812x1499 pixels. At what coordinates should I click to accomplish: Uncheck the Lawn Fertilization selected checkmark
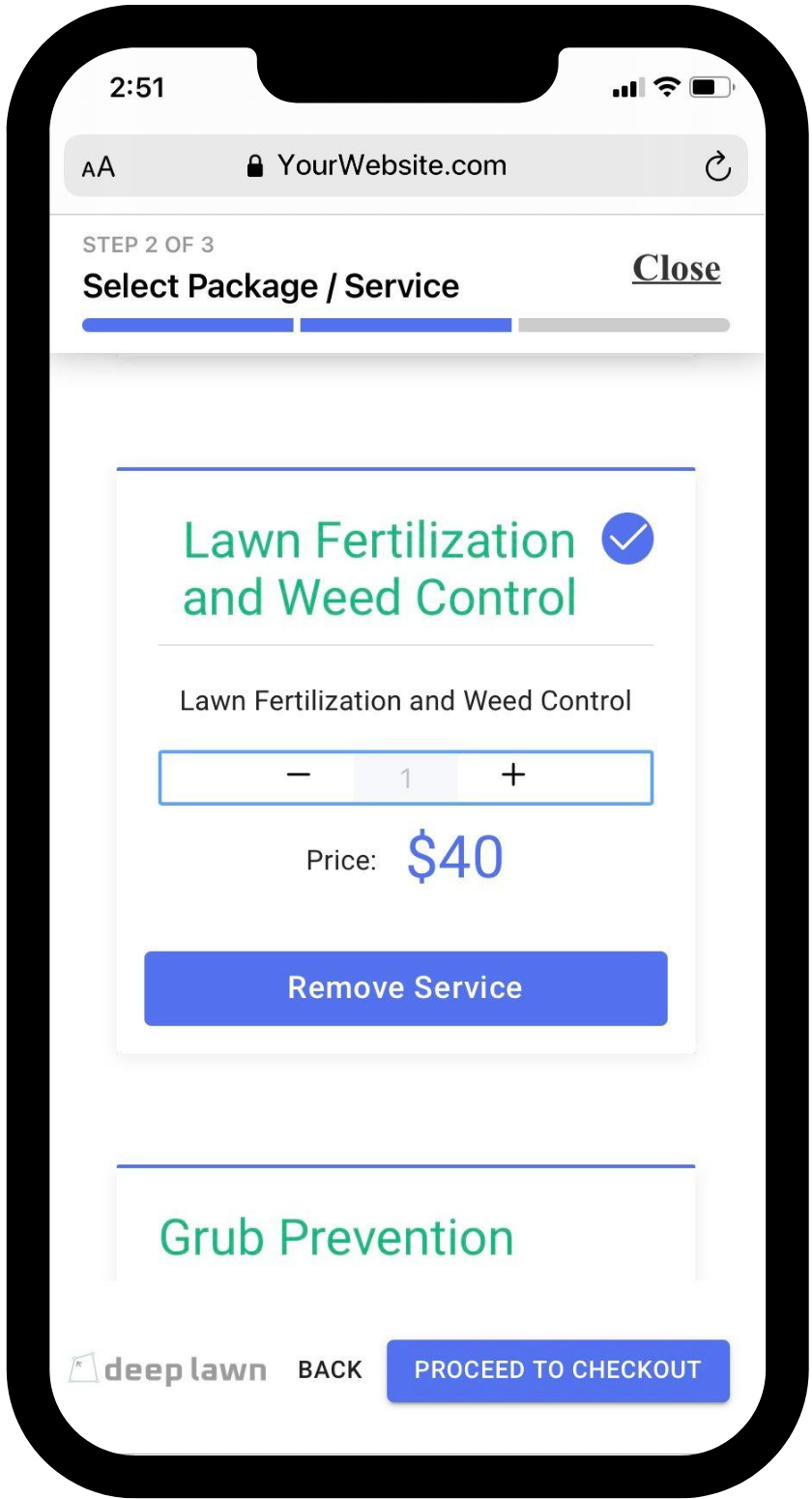[x=627, y=540]
